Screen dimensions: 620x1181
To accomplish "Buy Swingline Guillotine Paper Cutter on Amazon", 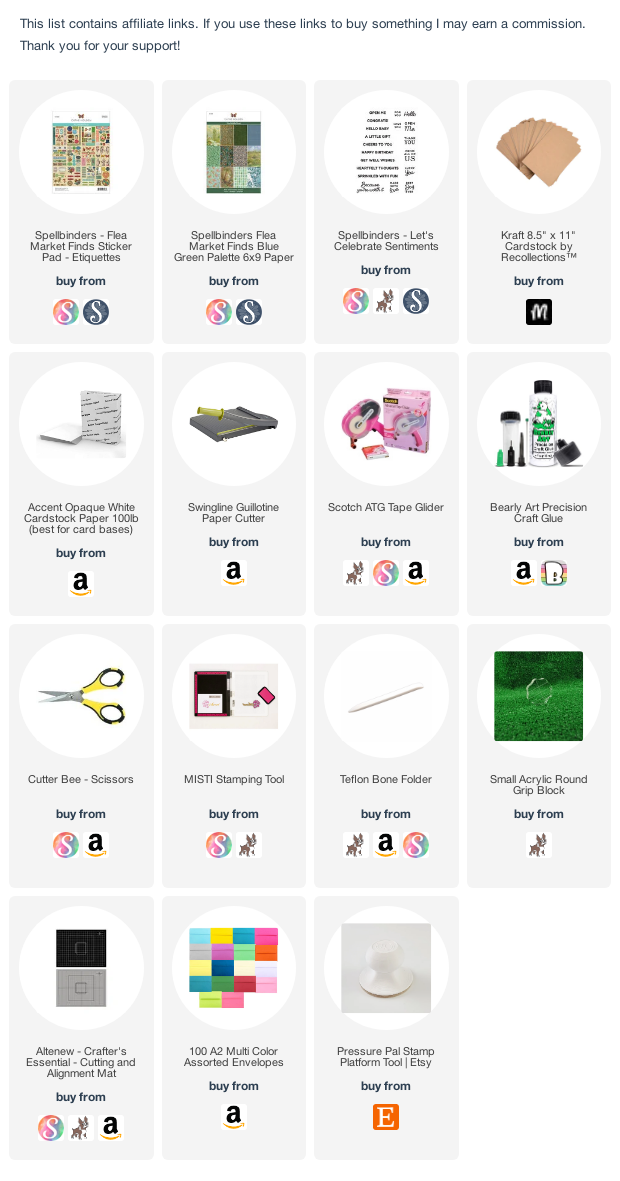I will pyautogui.click(x=234, y=572).
